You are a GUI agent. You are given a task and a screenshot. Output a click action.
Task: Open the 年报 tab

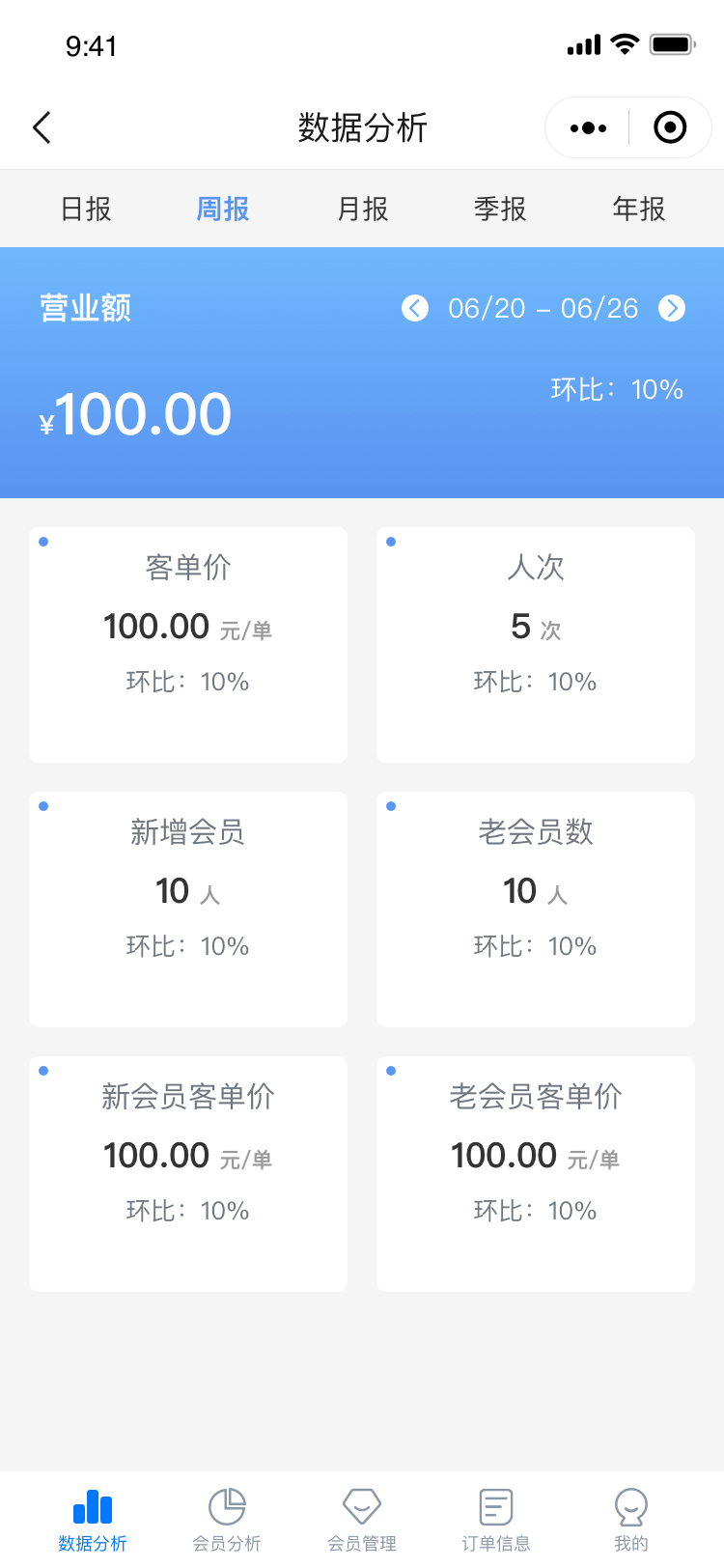(638, 209)
